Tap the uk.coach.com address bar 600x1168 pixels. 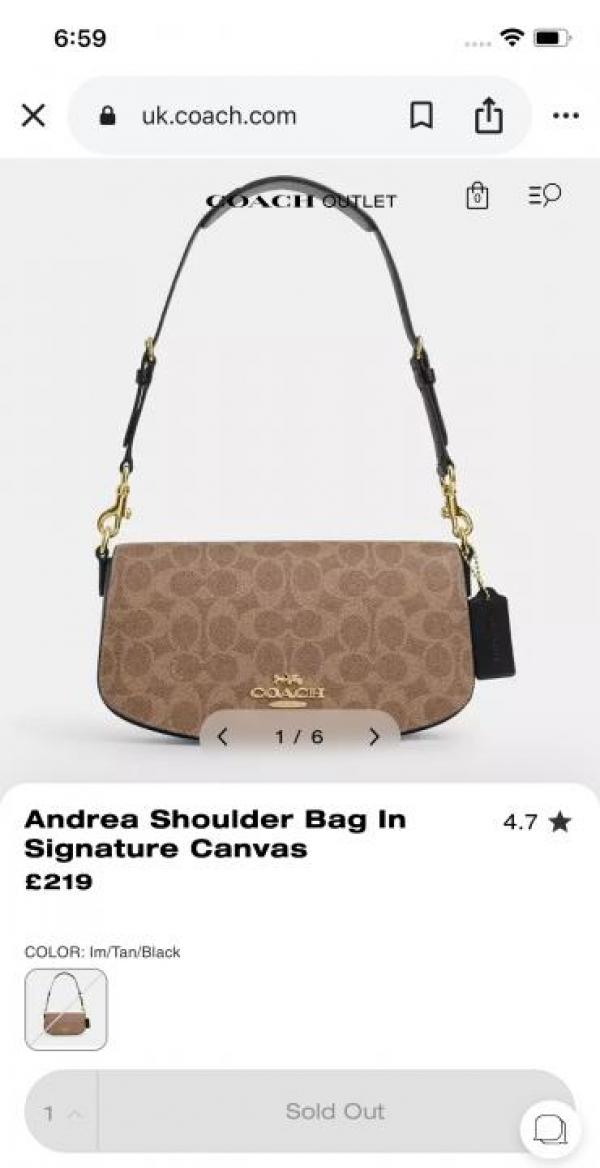click(x=220, y=116)
